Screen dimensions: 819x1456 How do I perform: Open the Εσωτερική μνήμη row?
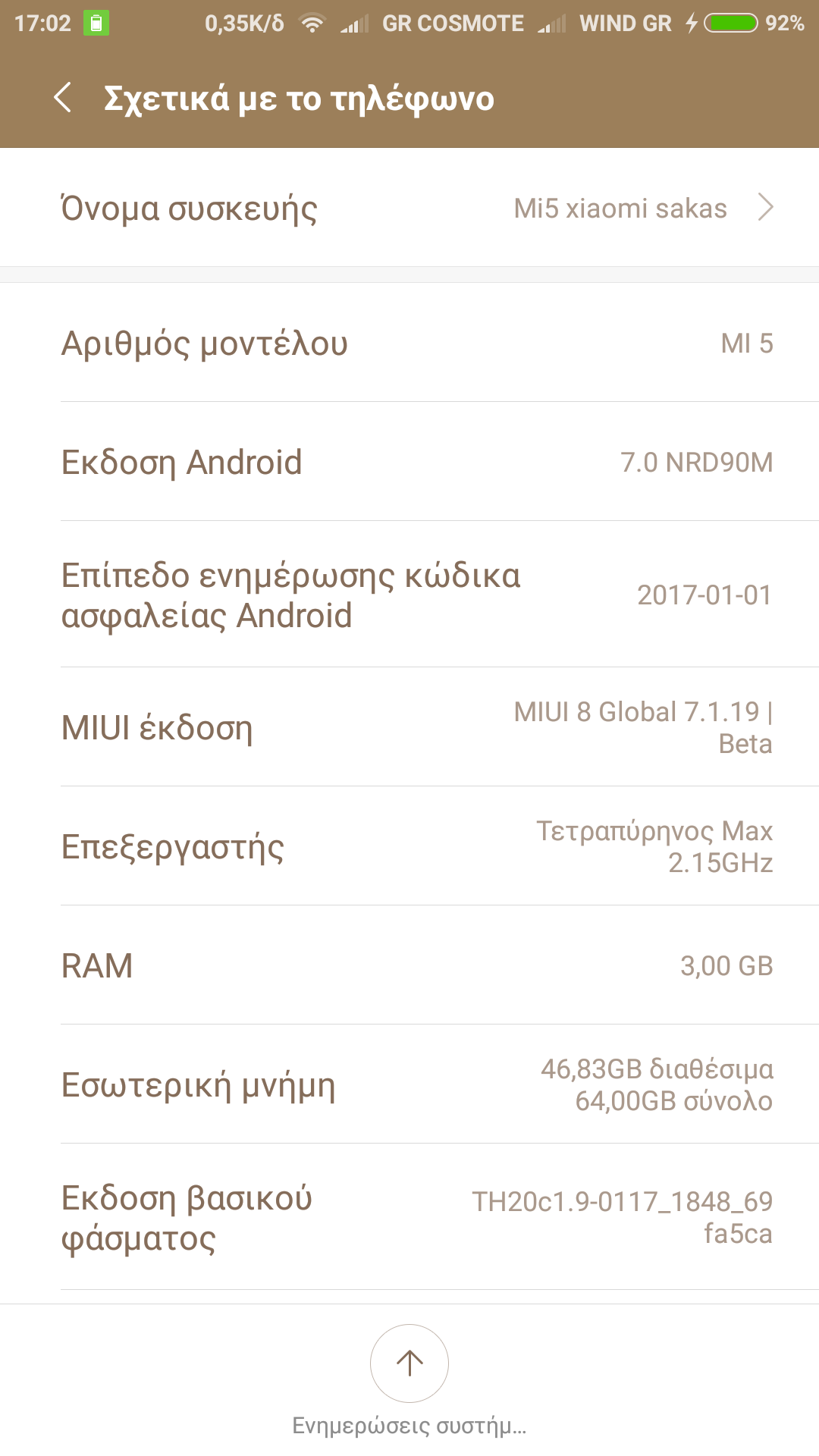pos(409,1084)
